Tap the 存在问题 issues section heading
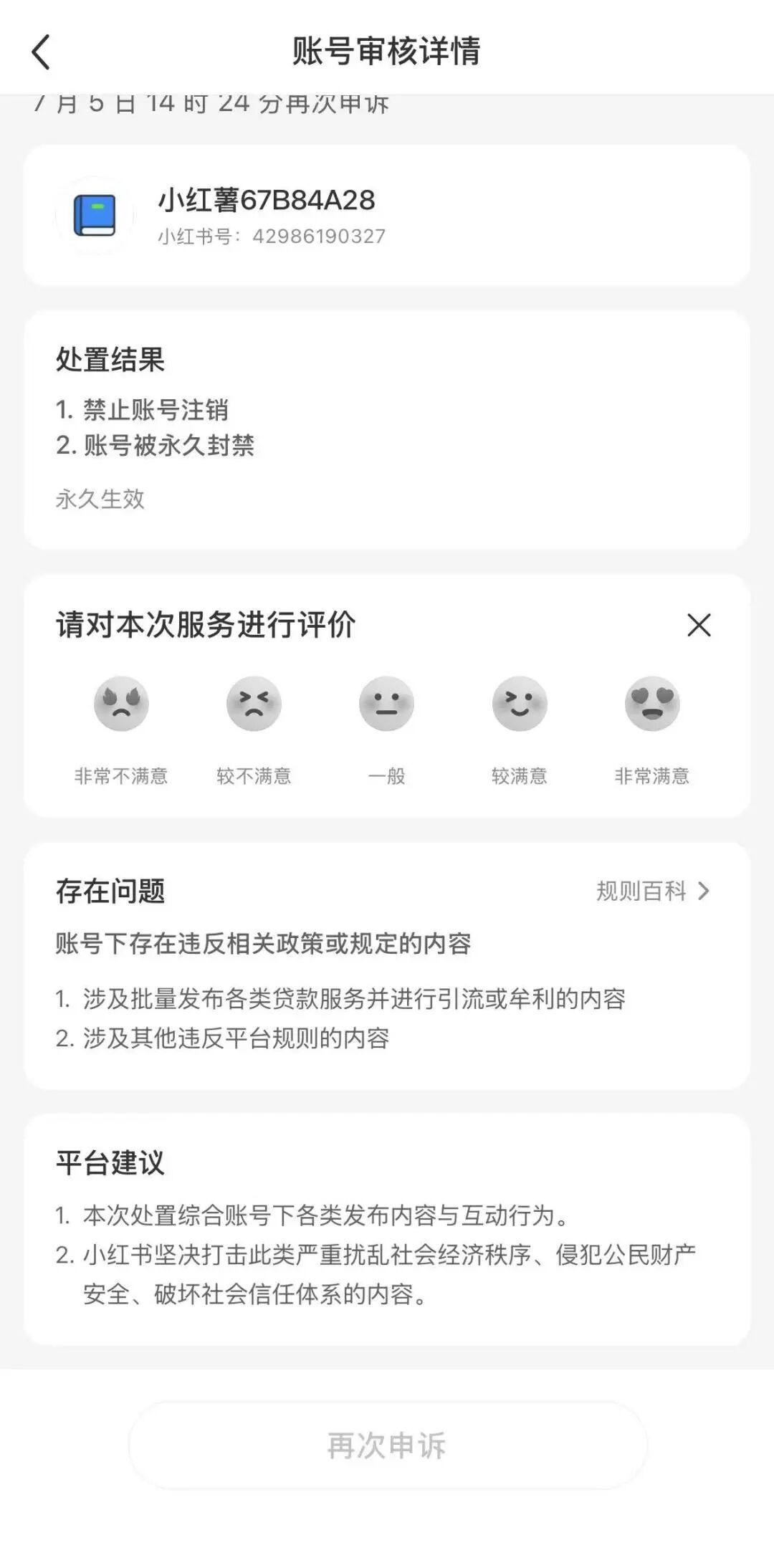774x1568 pixels. coord(106,891)
